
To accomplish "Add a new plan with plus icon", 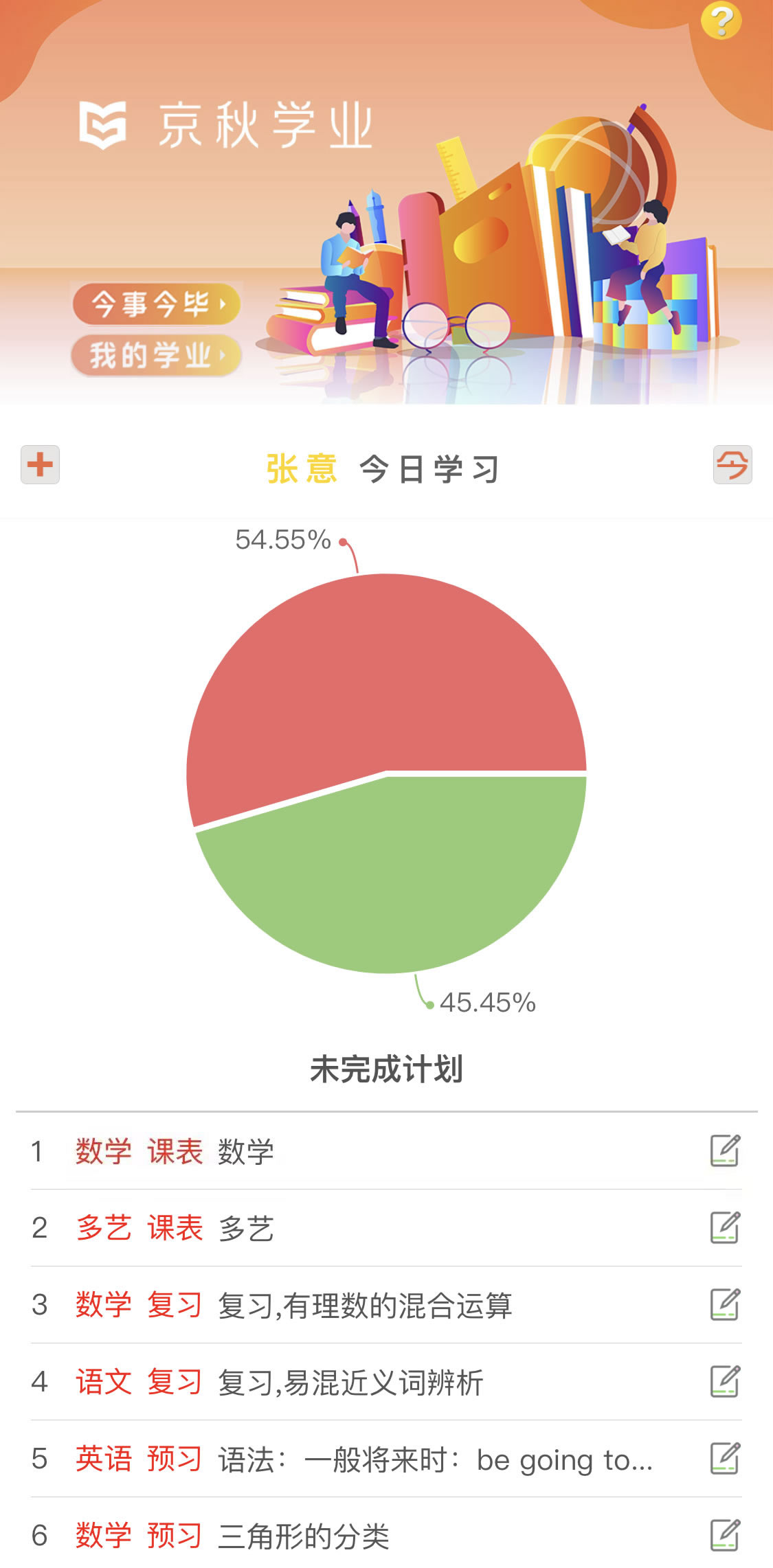I will pyautogui.click(x=40, y=465).
